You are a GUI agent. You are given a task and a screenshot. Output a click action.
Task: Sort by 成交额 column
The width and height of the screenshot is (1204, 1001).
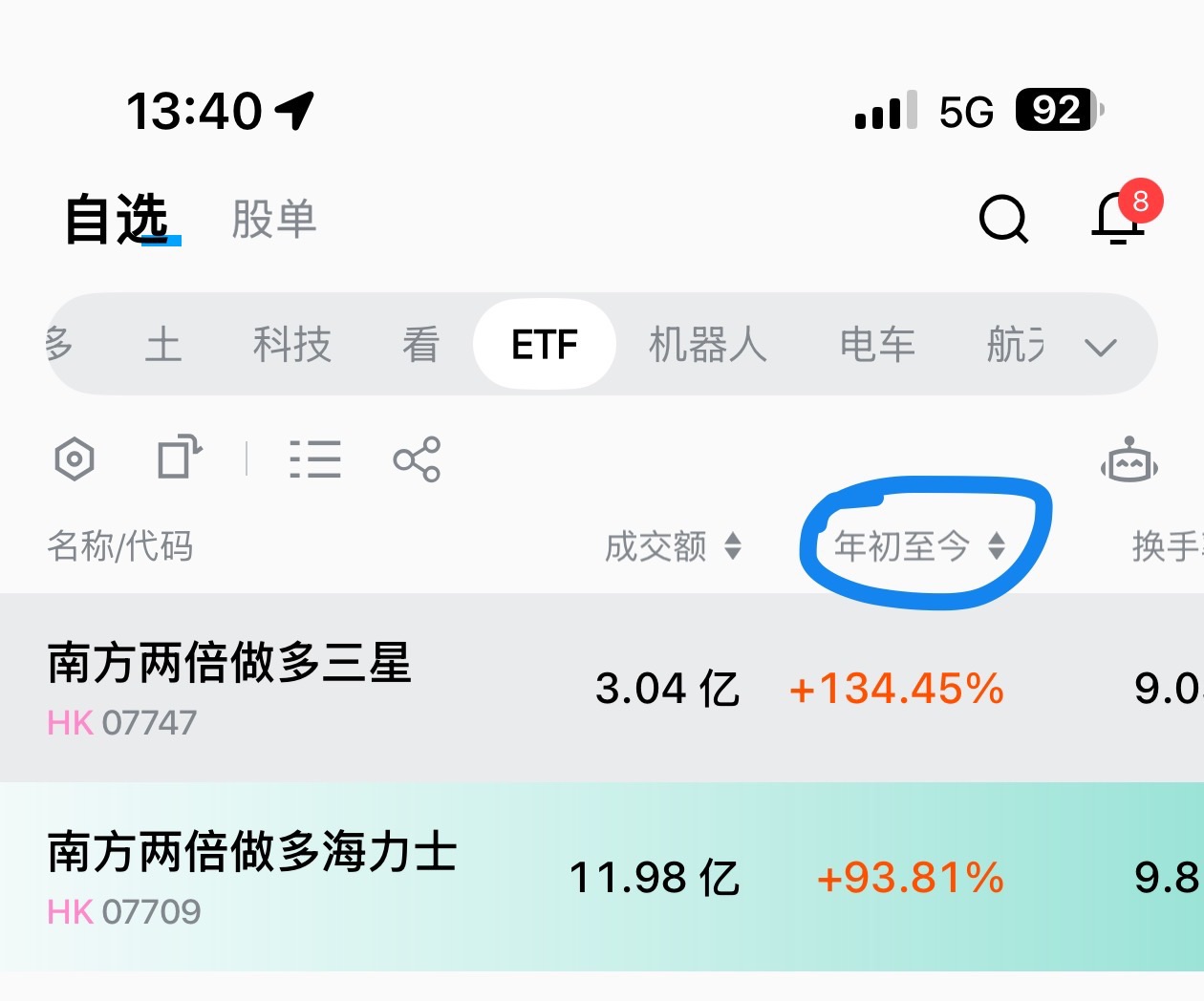tap(673, 546)
